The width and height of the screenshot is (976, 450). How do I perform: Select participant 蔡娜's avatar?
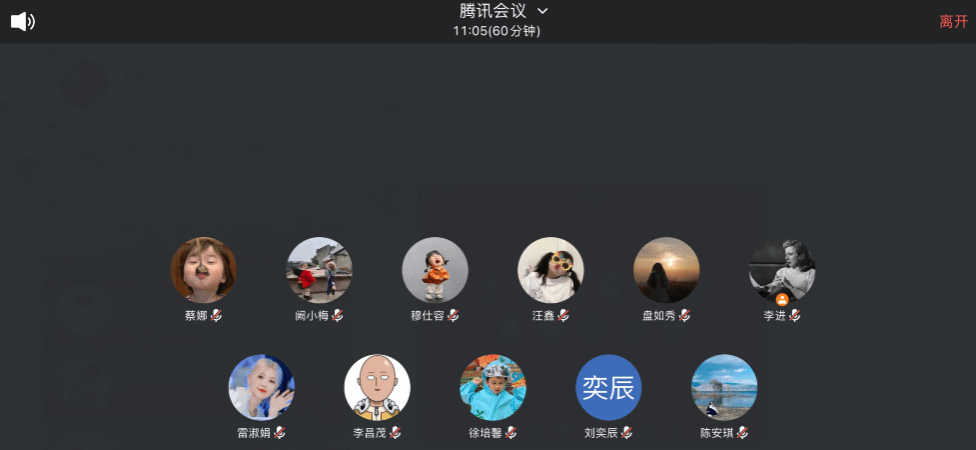tap(204, 270)
